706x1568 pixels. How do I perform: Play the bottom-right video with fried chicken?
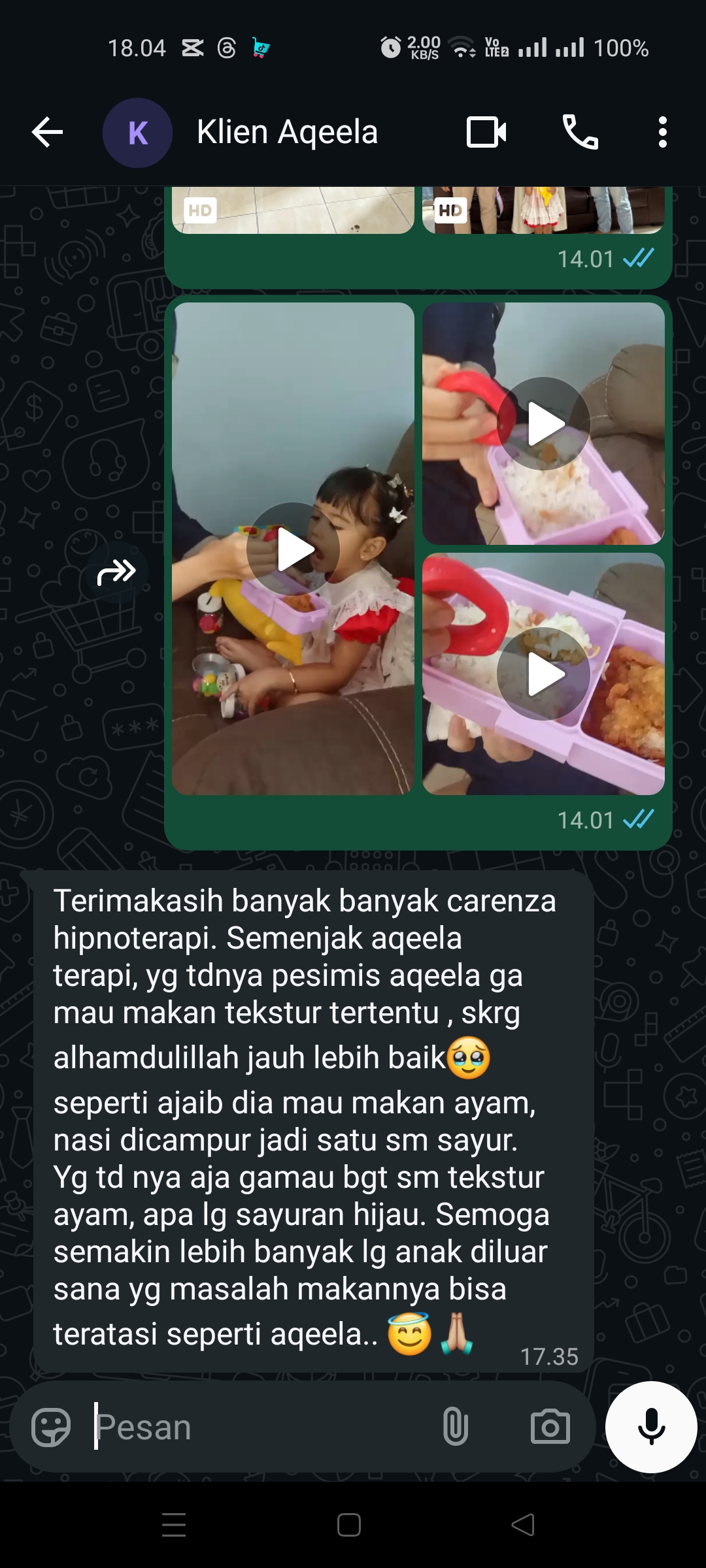click(544, 674)
